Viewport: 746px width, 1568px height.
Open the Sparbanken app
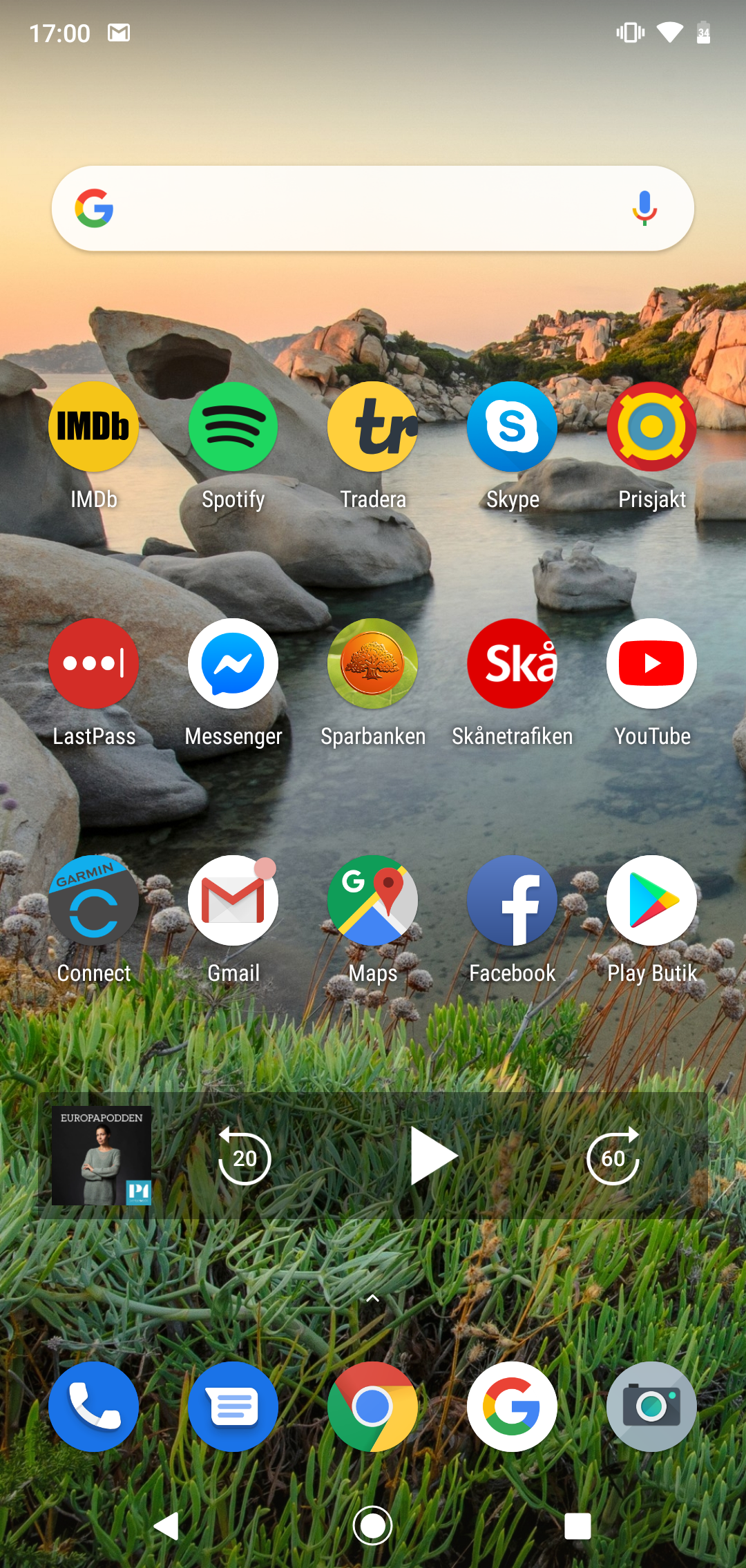373,664
